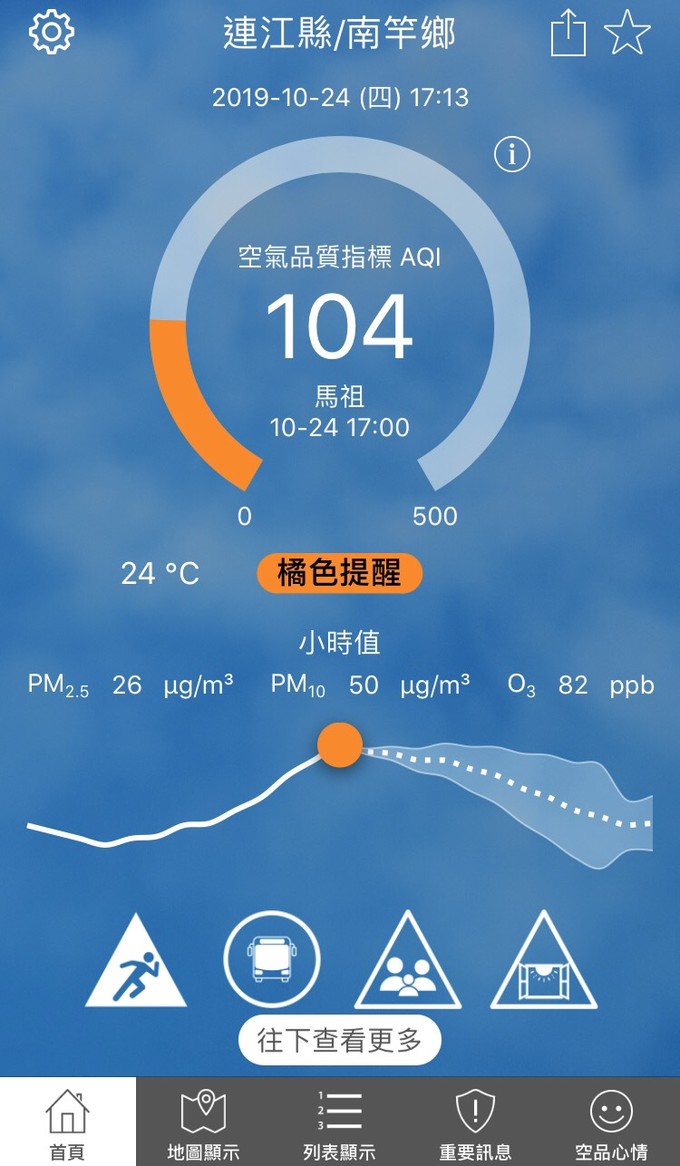
Task: Tap the 橘色提醒 alert badge
Action: click(x=339, y=573)
